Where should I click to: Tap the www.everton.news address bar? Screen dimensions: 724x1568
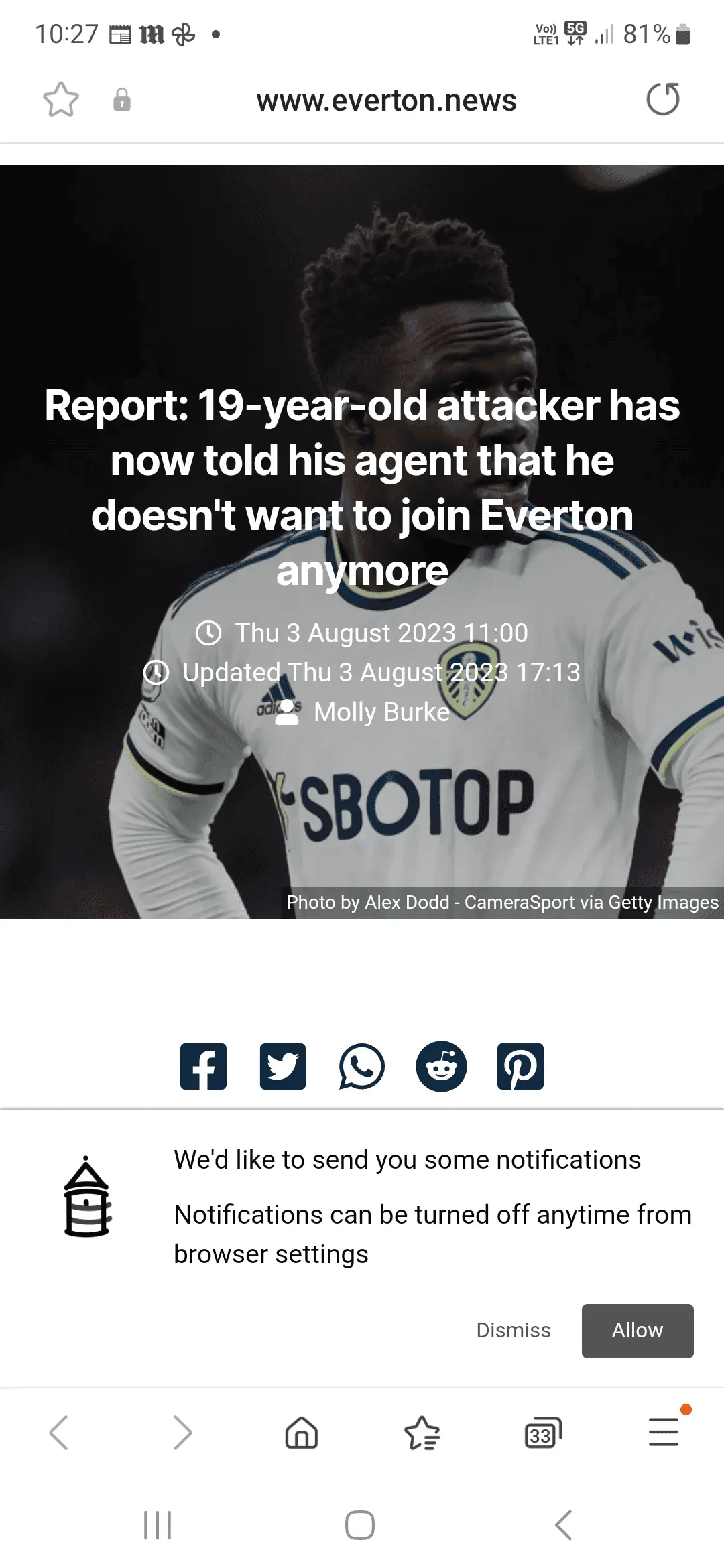click(386, 101)
